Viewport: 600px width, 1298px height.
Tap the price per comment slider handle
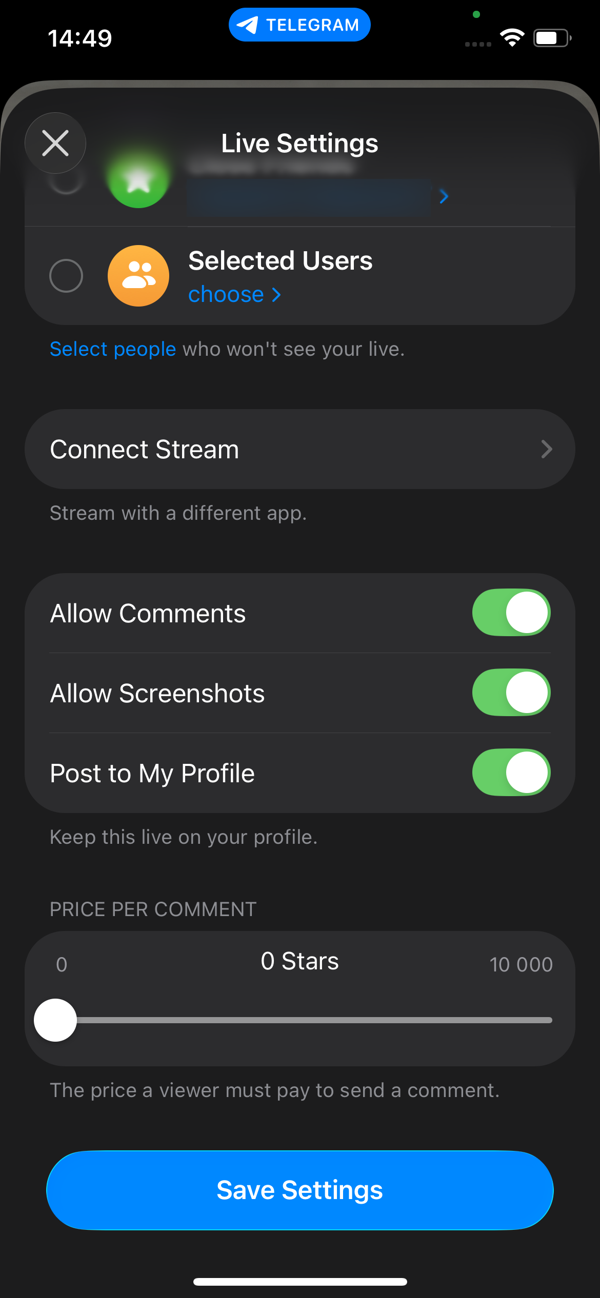pos(55,1021)
